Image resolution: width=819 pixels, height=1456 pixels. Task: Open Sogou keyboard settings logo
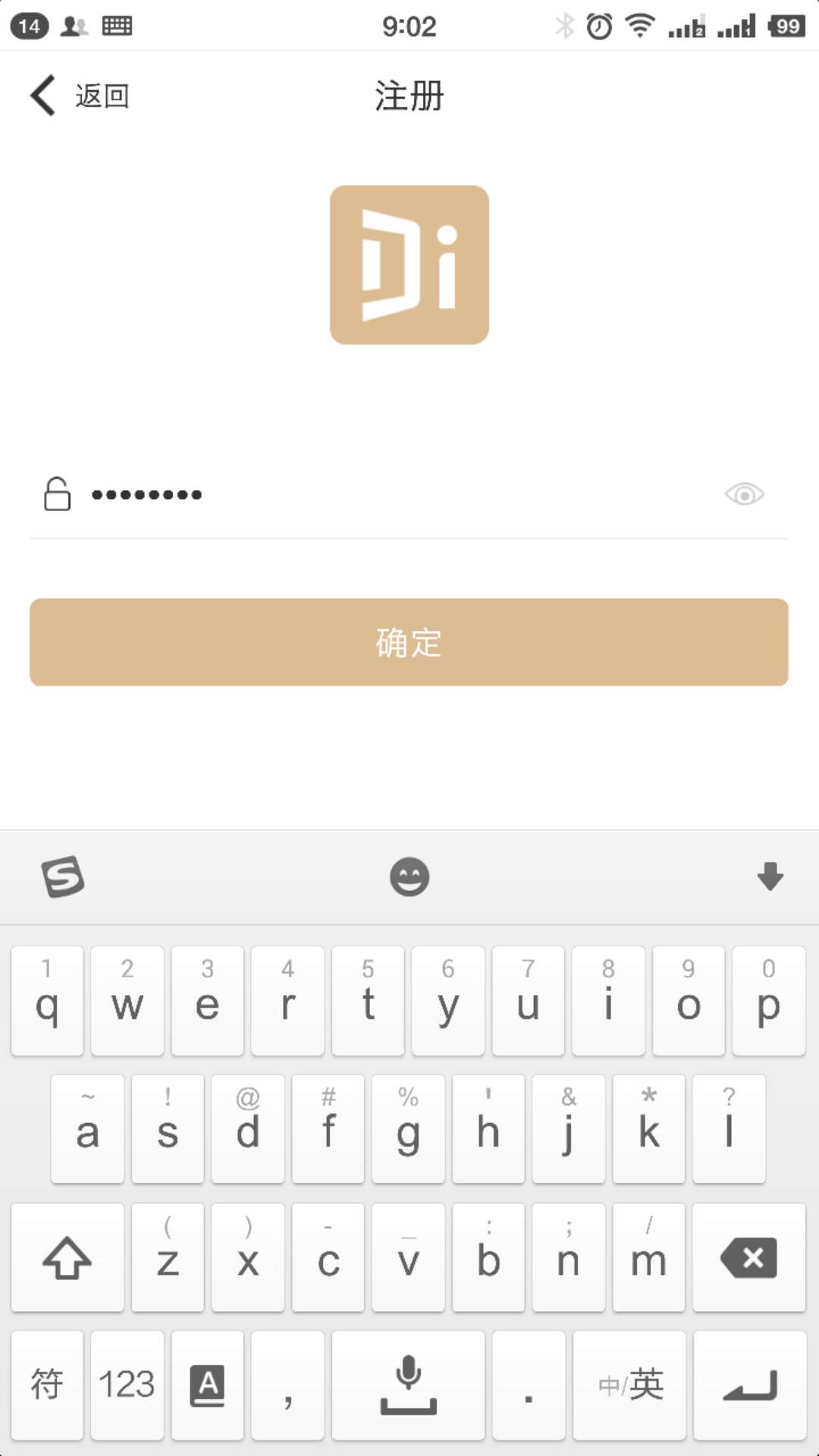[x=63, y=877]
